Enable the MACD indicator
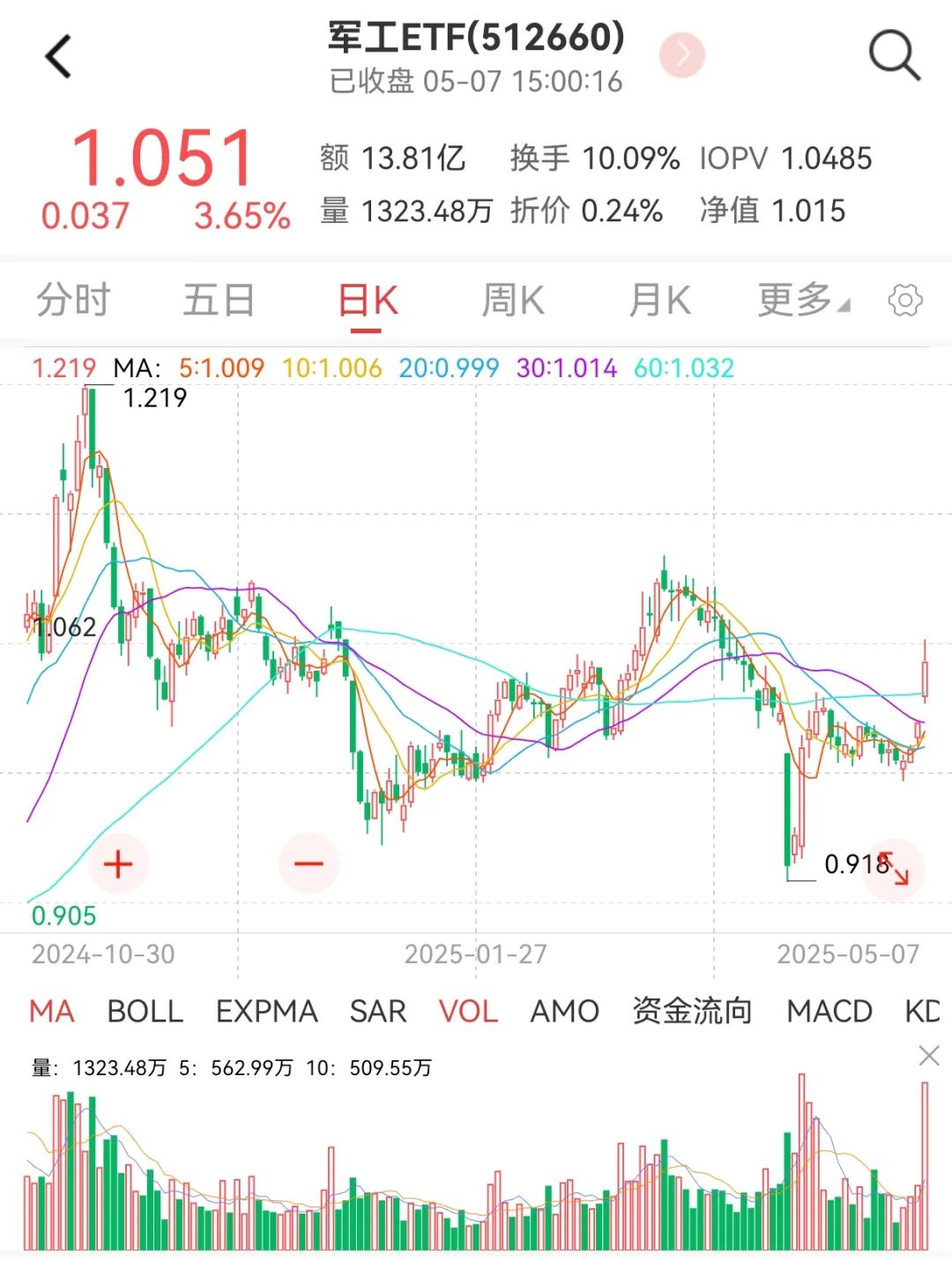Viewport: 952px width, 1270px height. [x=827, y=1012]
